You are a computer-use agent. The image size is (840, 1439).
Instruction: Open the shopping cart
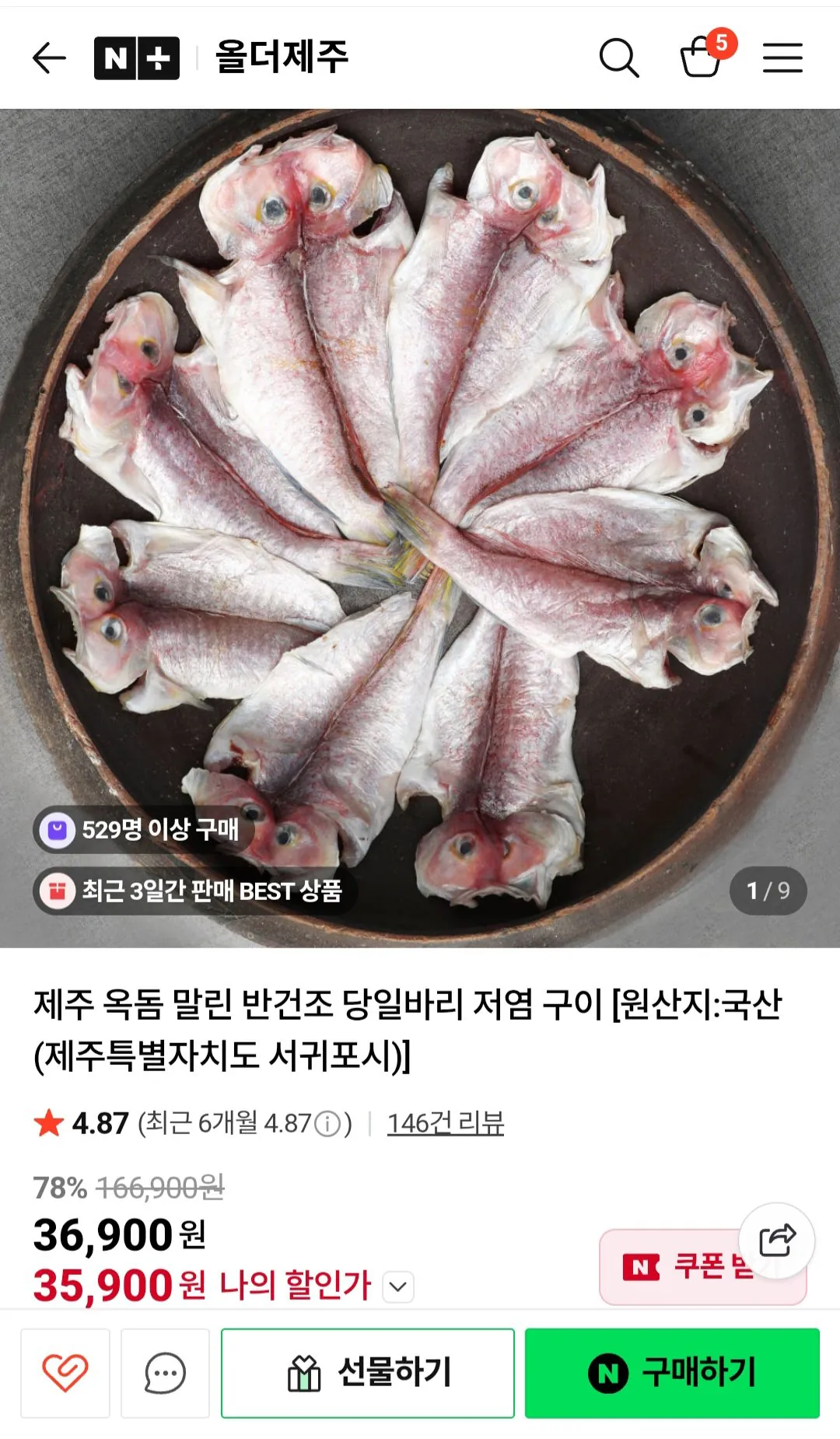[x=699, y=59]
